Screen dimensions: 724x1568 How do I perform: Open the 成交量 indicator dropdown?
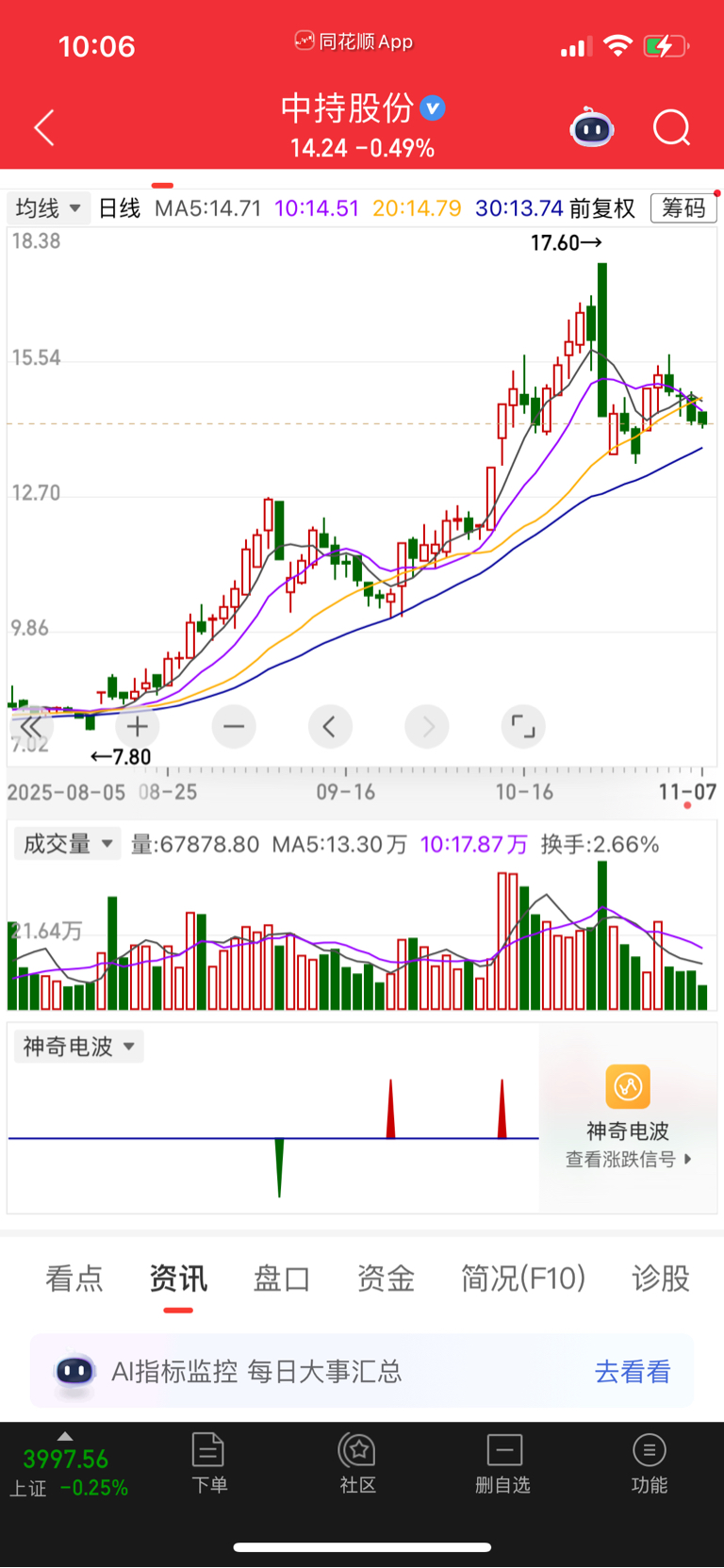pyautogui.click(x=68, y=844)
